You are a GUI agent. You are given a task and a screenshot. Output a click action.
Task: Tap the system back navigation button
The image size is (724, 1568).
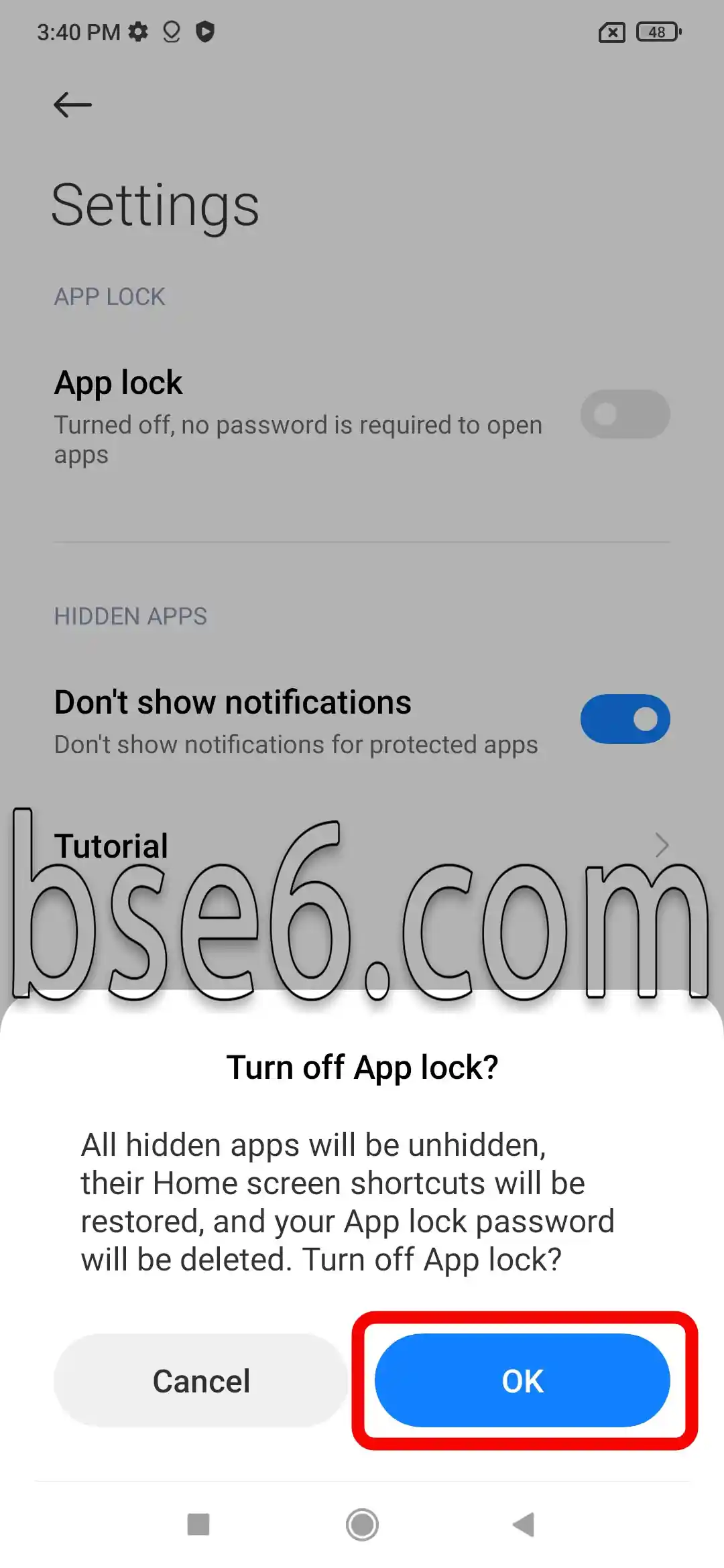pyautogui.click(x=524, y=1524)
